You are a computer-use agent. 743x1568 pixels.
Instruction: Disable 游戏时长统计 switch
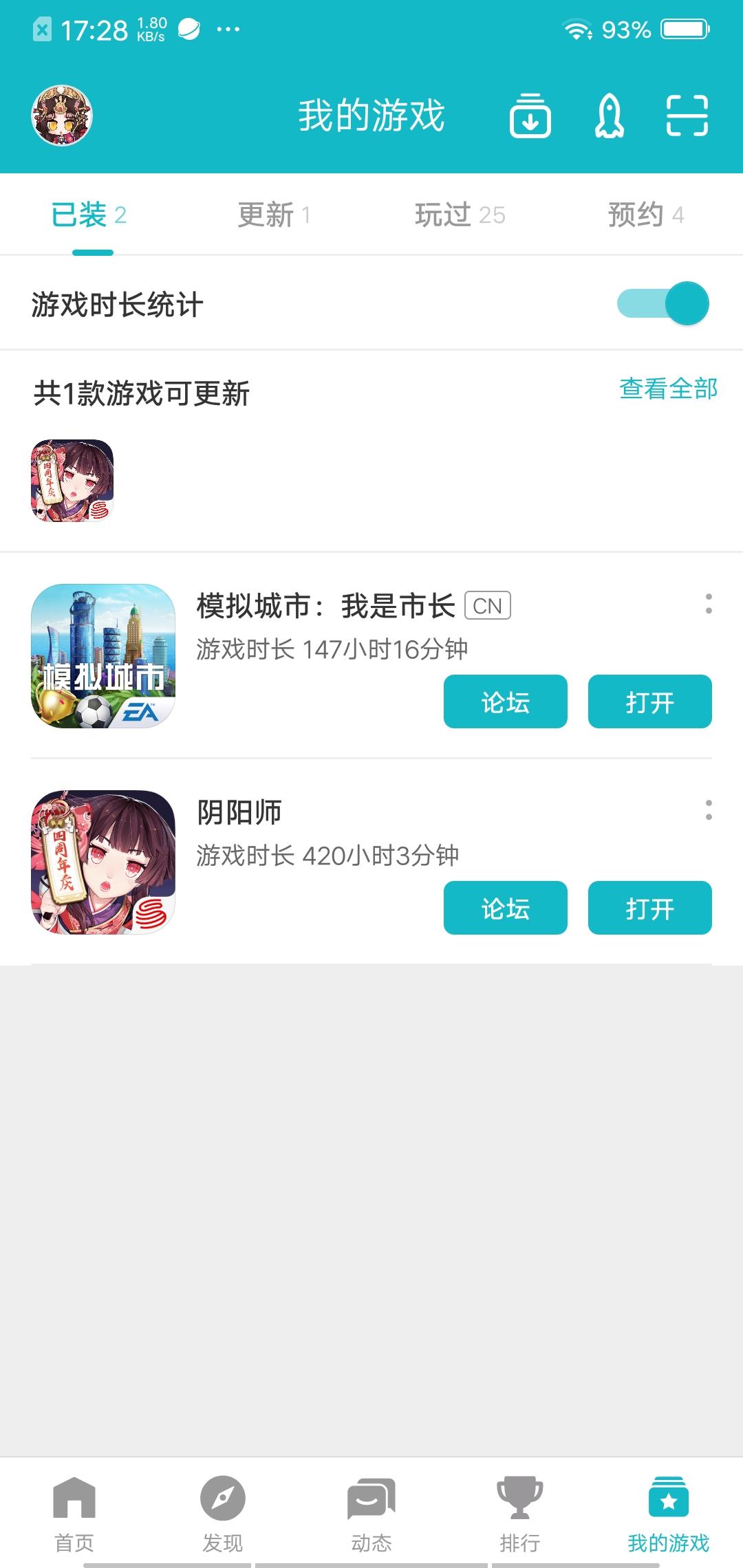pyautogui.click(x=663, y=303)
